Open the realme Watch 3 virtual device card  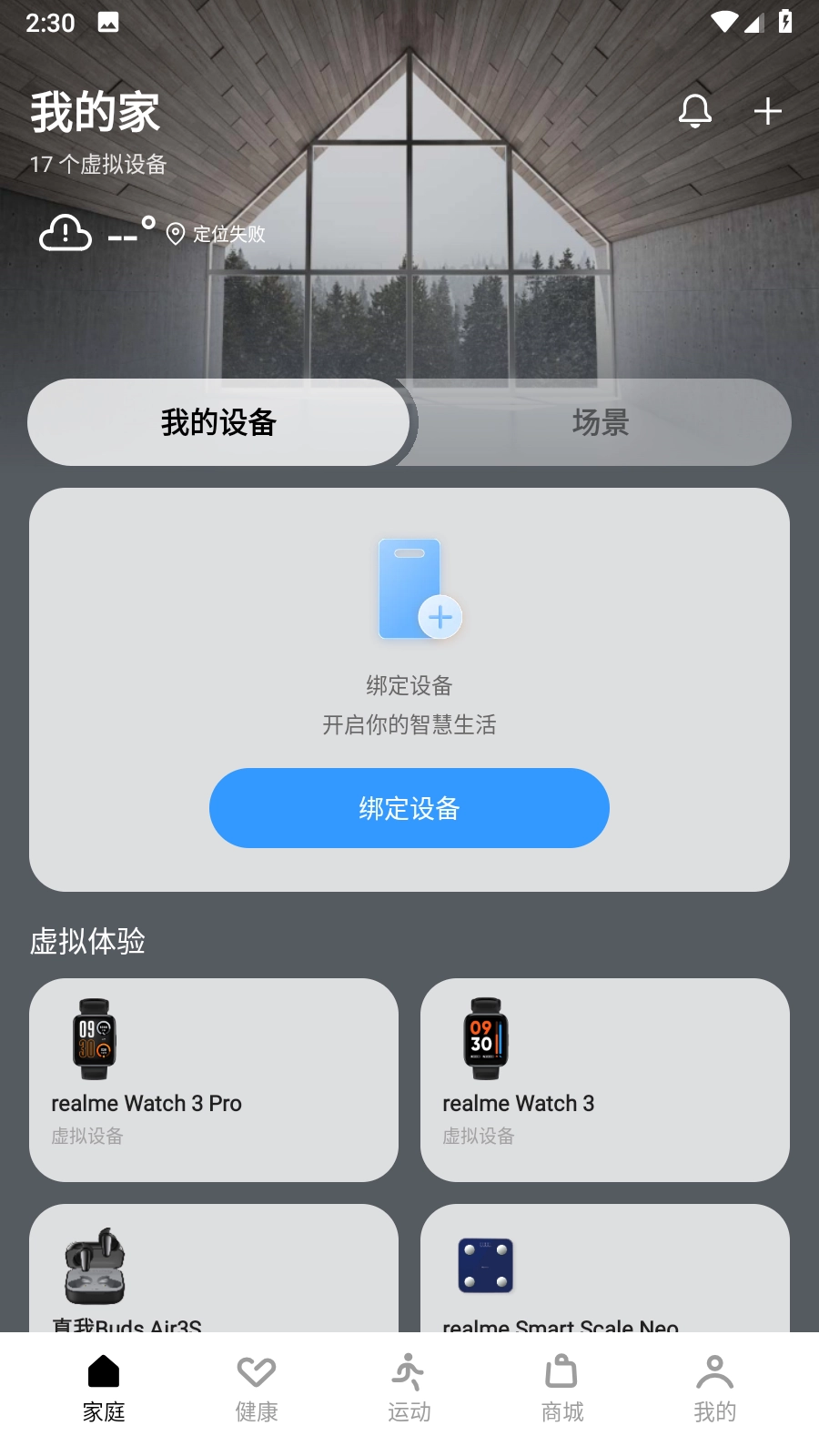pyautogui.click(x=604, y=1080)
